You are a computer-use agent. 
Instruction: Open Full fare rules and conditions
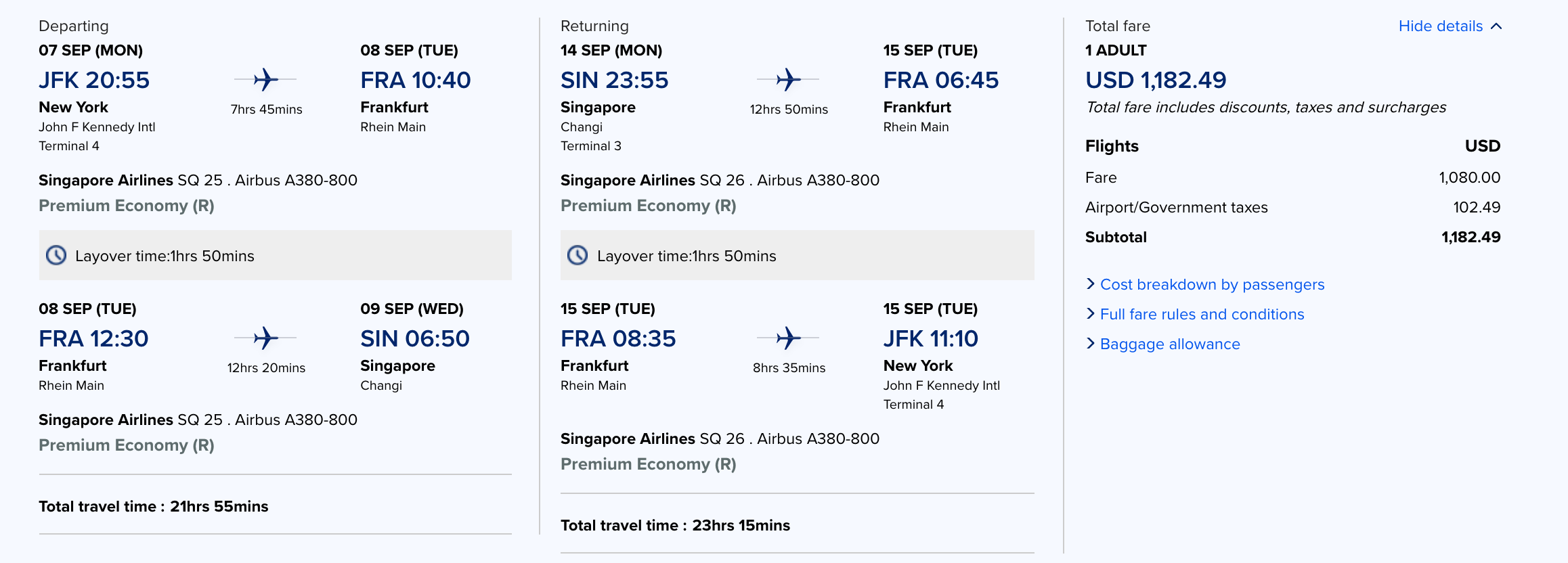pos(1201,315)
